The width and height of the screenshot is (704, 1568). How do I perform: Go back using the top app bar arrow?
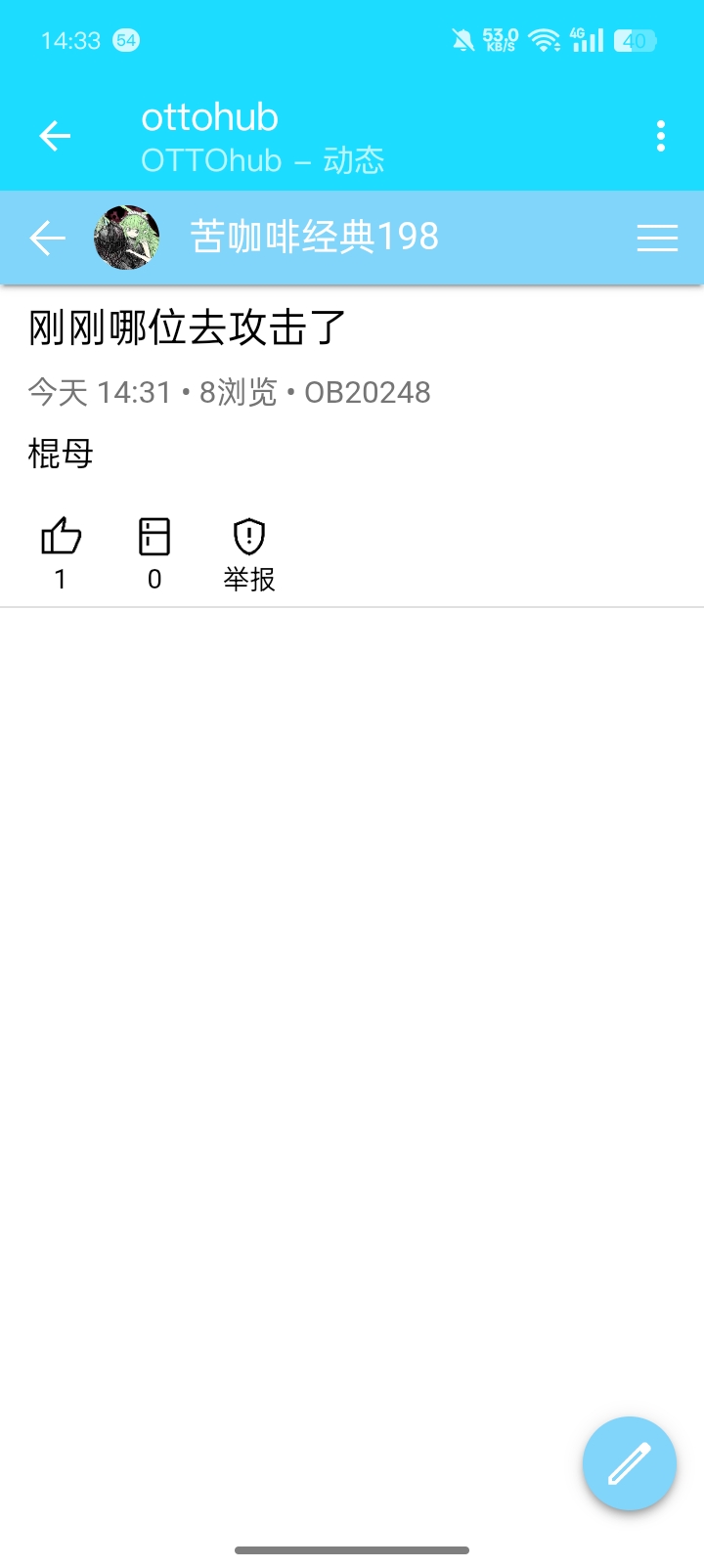[55, 136]
